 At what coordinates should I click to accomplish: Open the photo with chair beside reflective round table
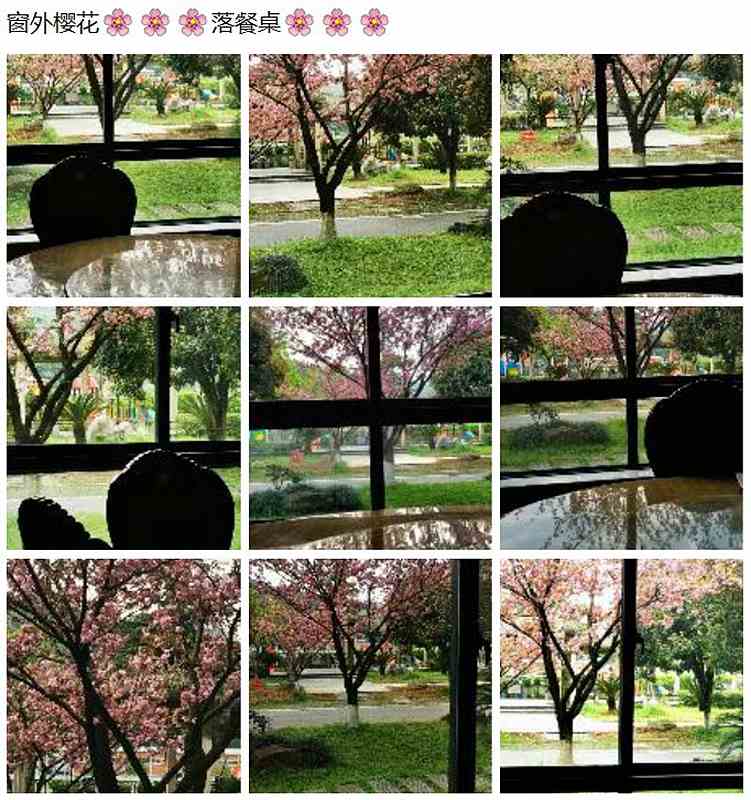click(x=621, y=428)
